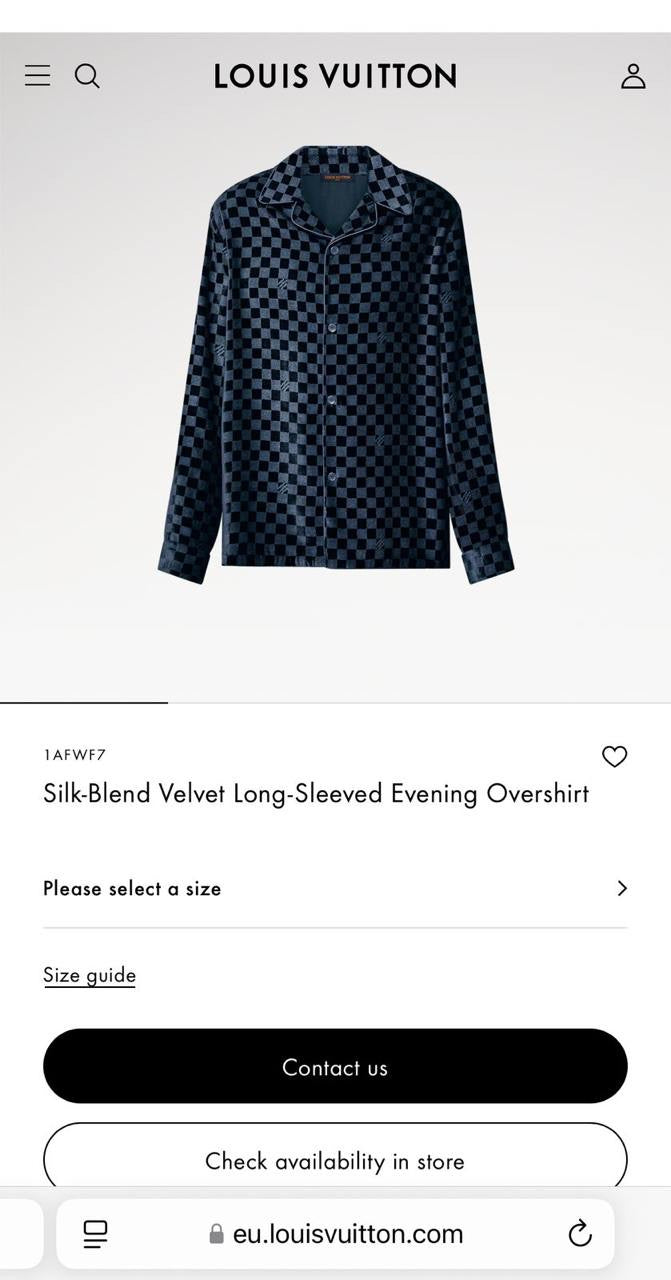
Task: Add the overshirt to wishlist
Action: [x=614, y=757]
